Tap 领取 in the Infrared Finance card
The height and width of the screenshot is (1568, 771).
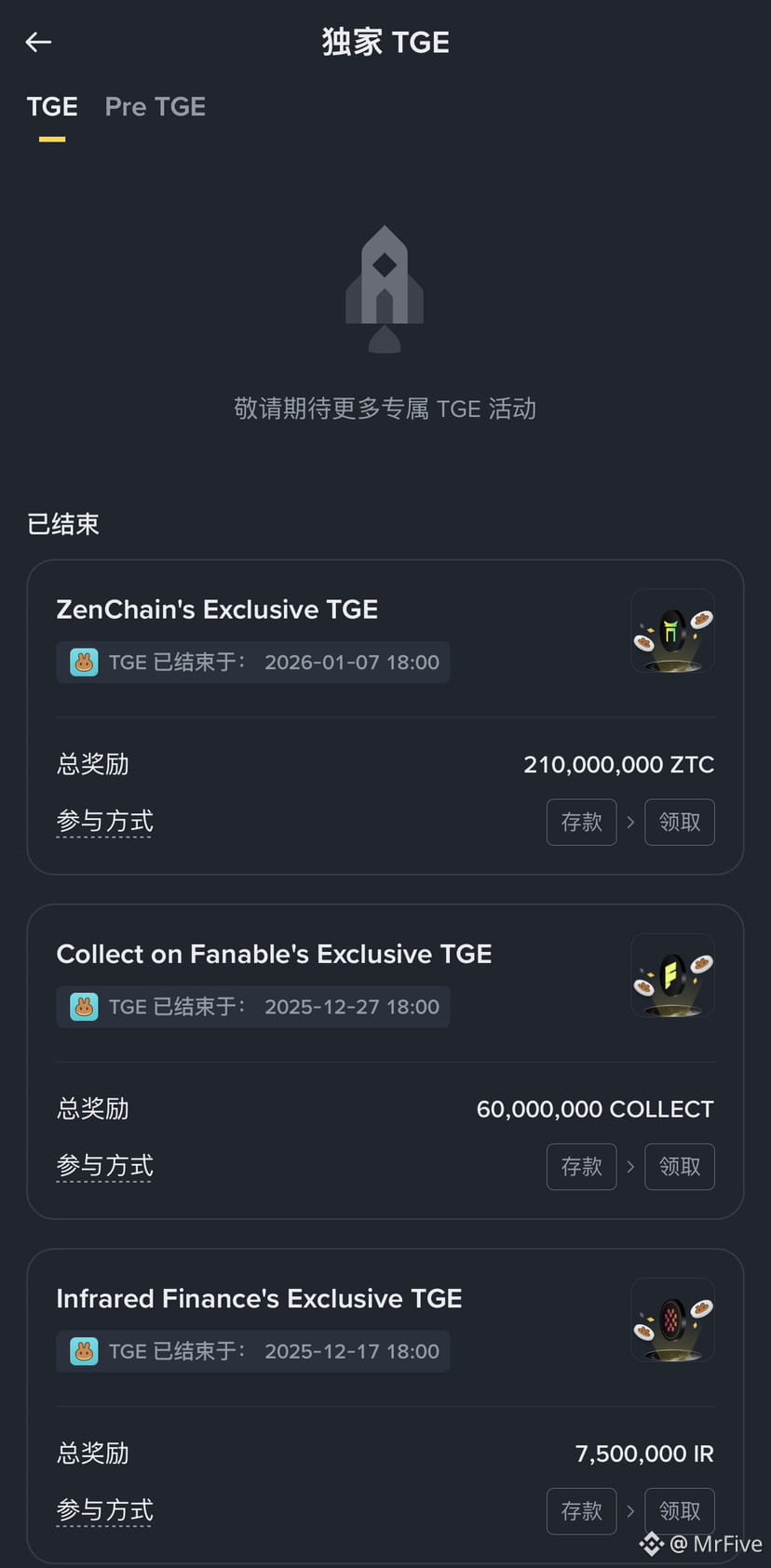(679, 1510)
